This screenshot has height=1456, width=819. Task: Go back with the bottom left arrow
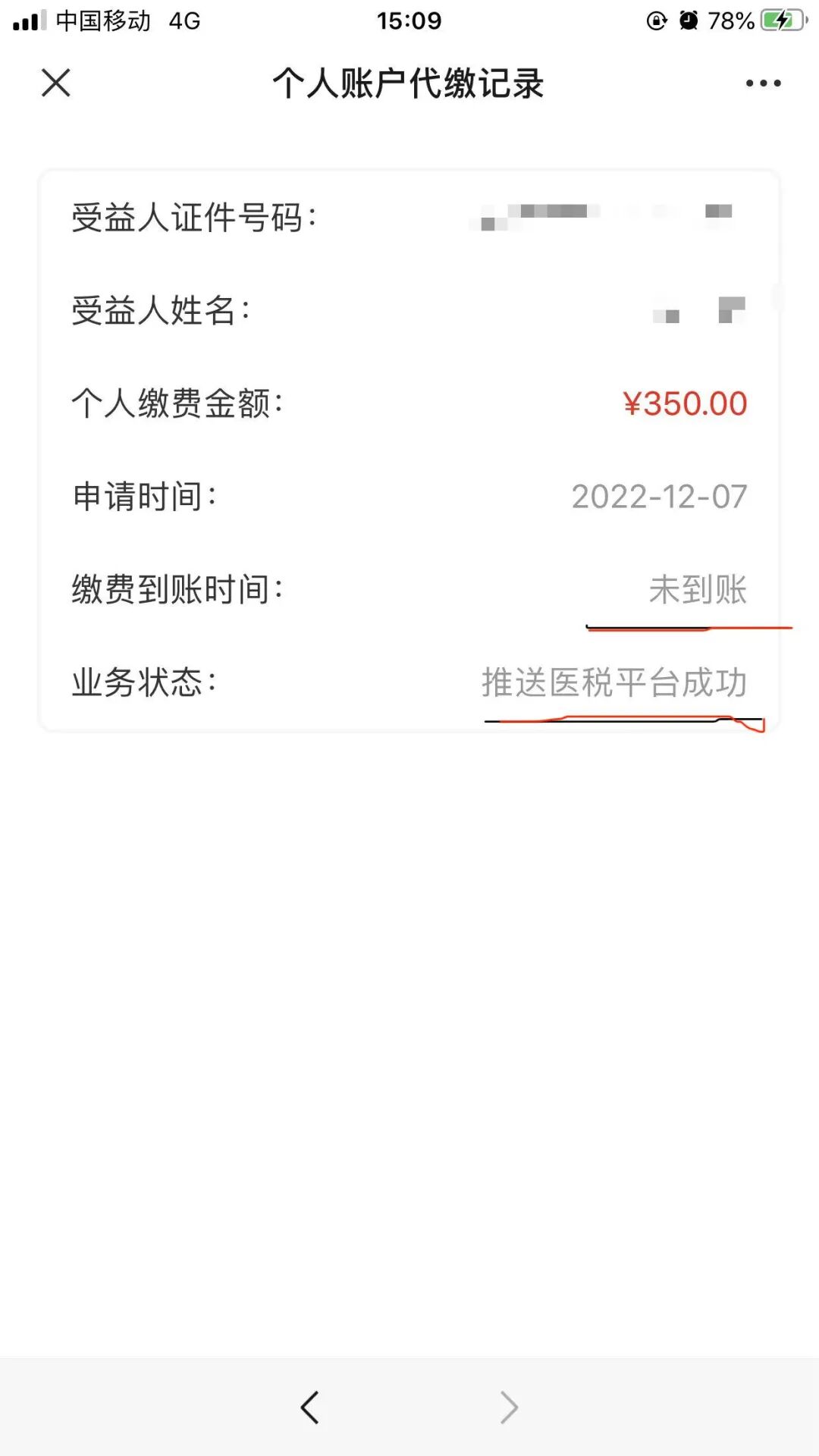click(309, 1407)
